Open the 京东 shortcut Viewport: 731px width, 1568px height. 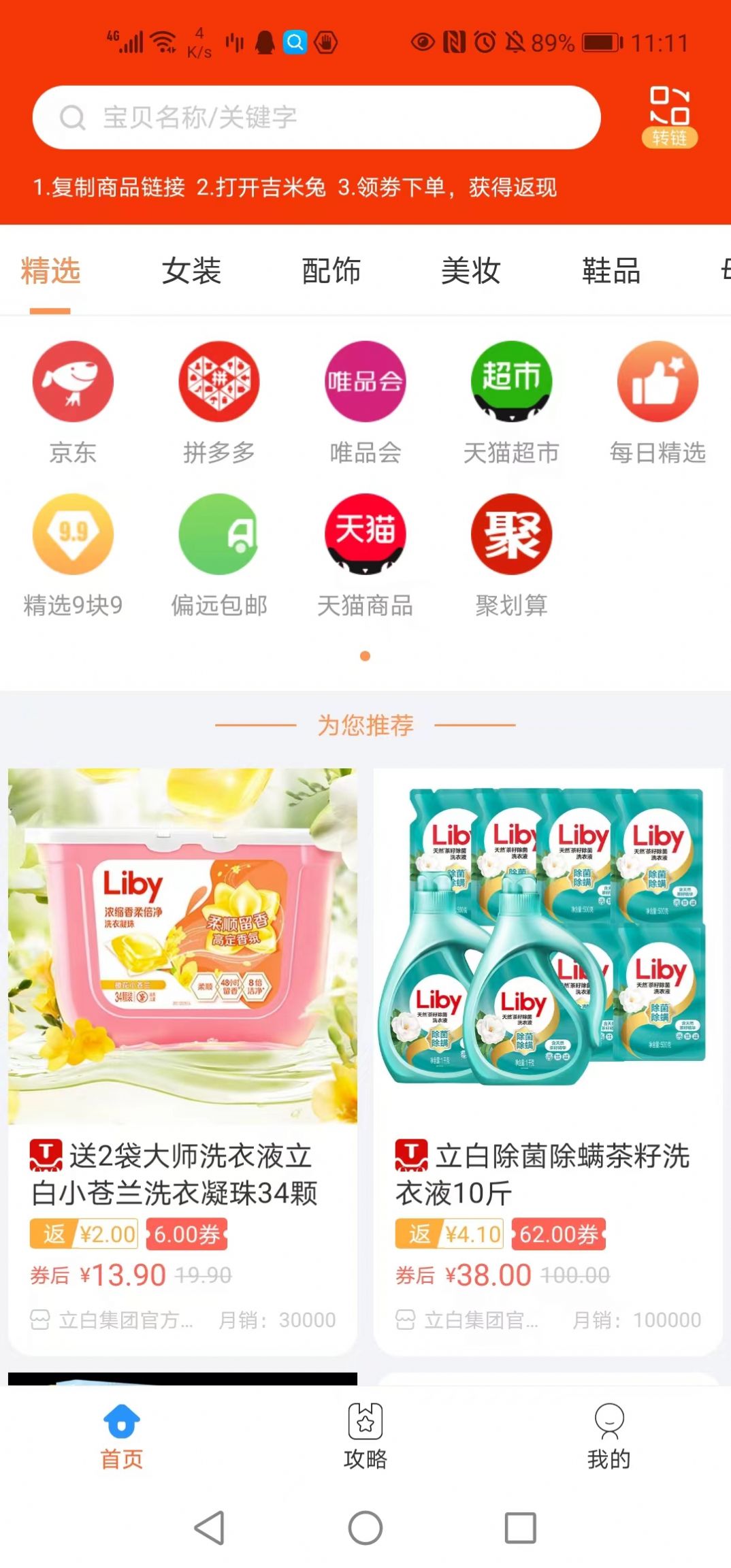(73, 402)
